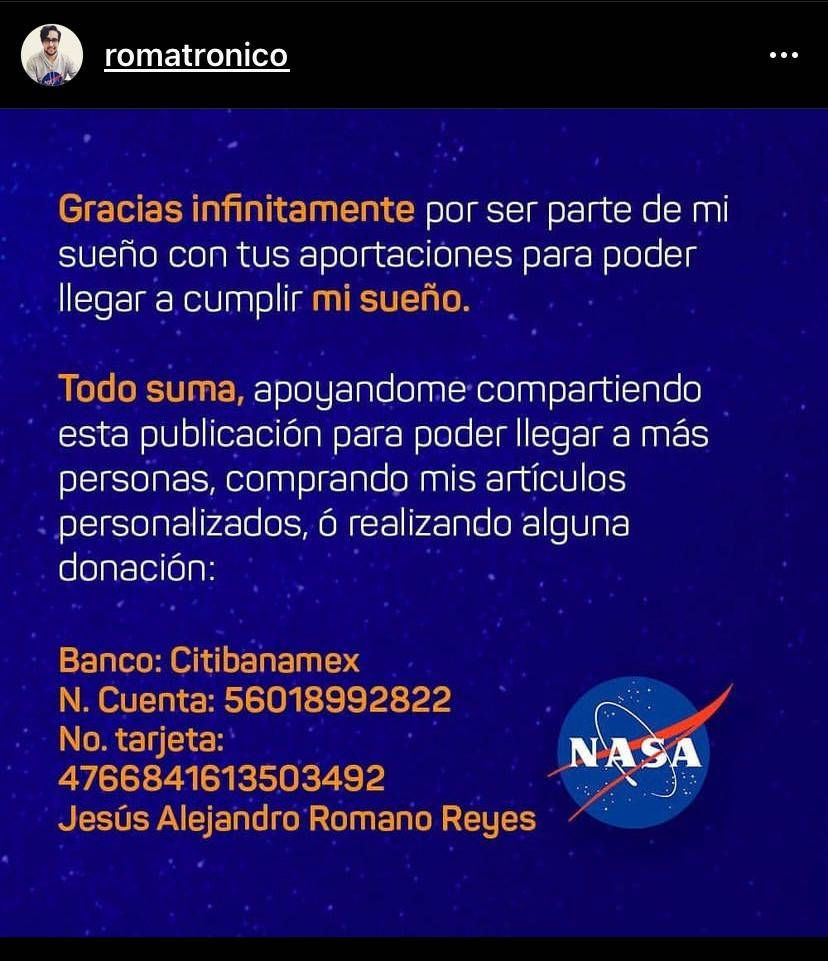Open the post's three-dot options menu
828x961 pixels.
click(x=783, y=56)
